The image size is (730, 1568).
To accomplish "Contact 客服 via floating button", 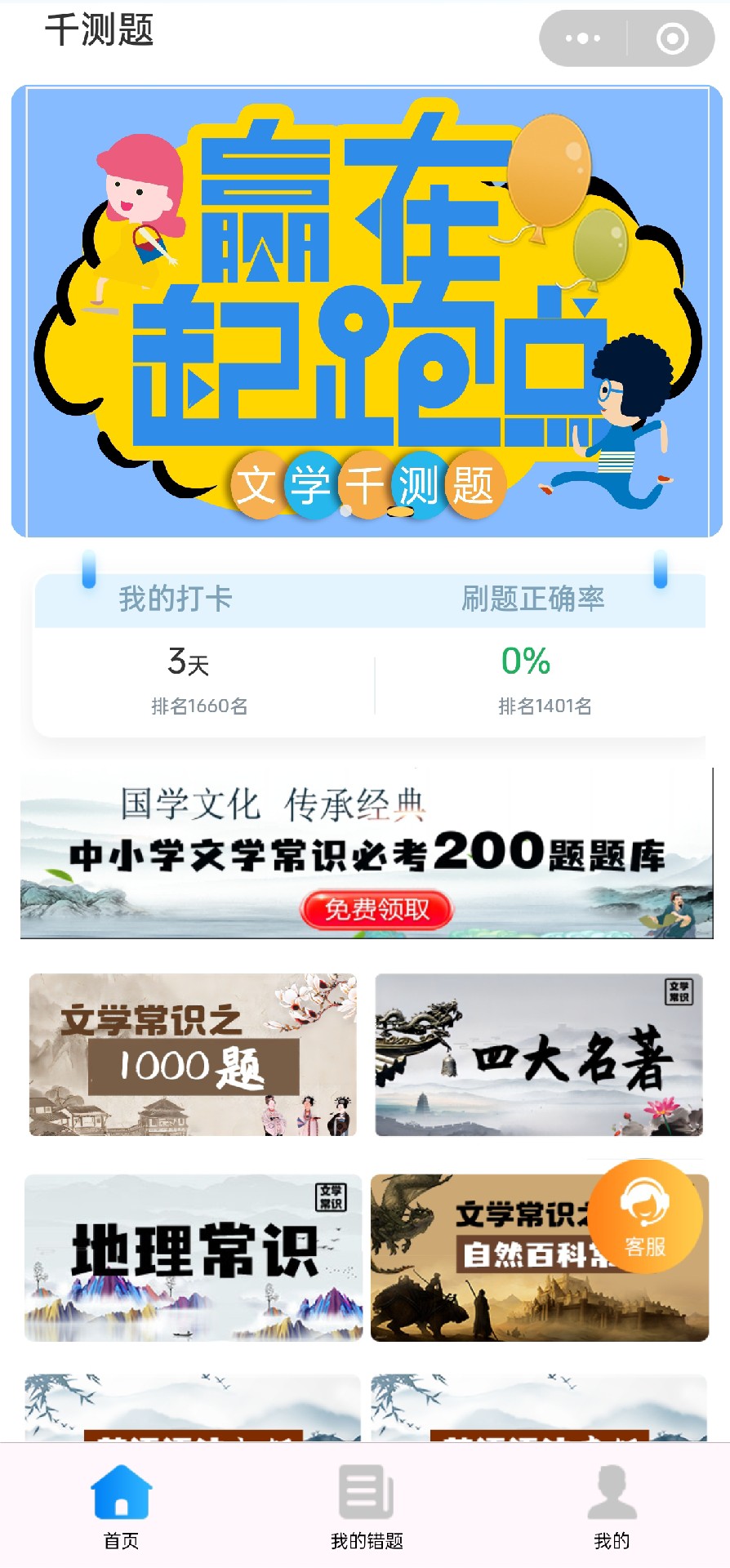I will [x=645, y=1217].
